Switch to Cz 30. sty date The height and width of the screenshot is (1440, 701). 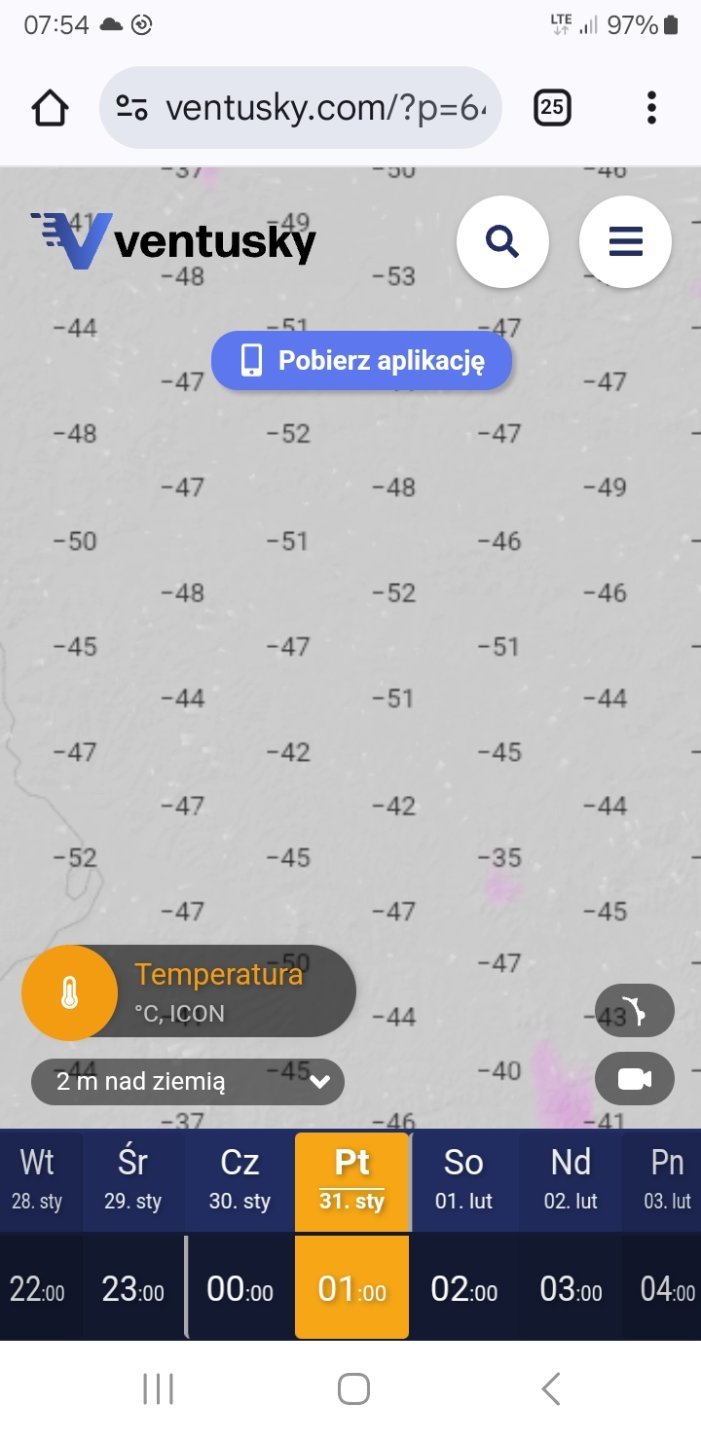coord(240,1180)
